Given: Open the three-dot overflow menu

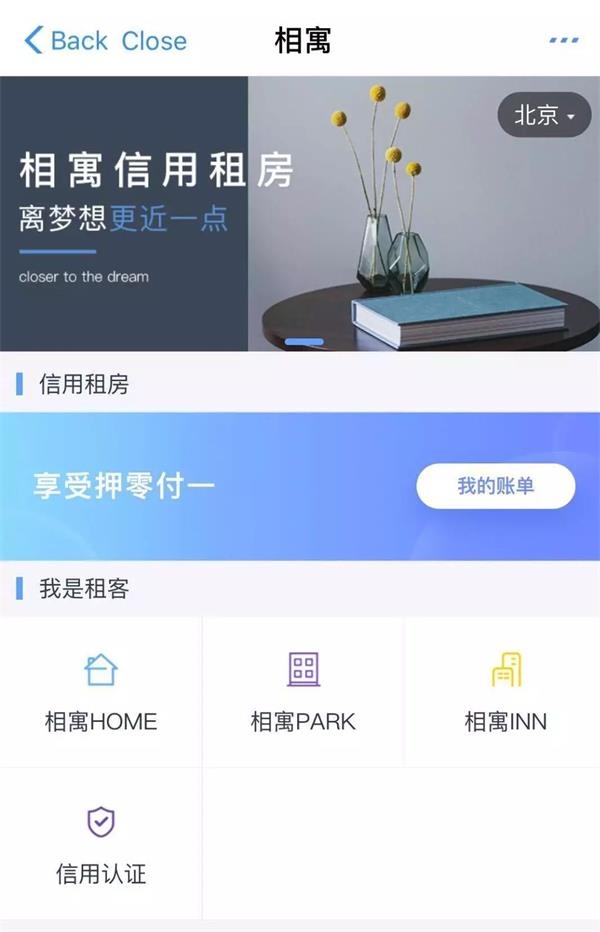Looking at the screenshot, I should 563,41.
